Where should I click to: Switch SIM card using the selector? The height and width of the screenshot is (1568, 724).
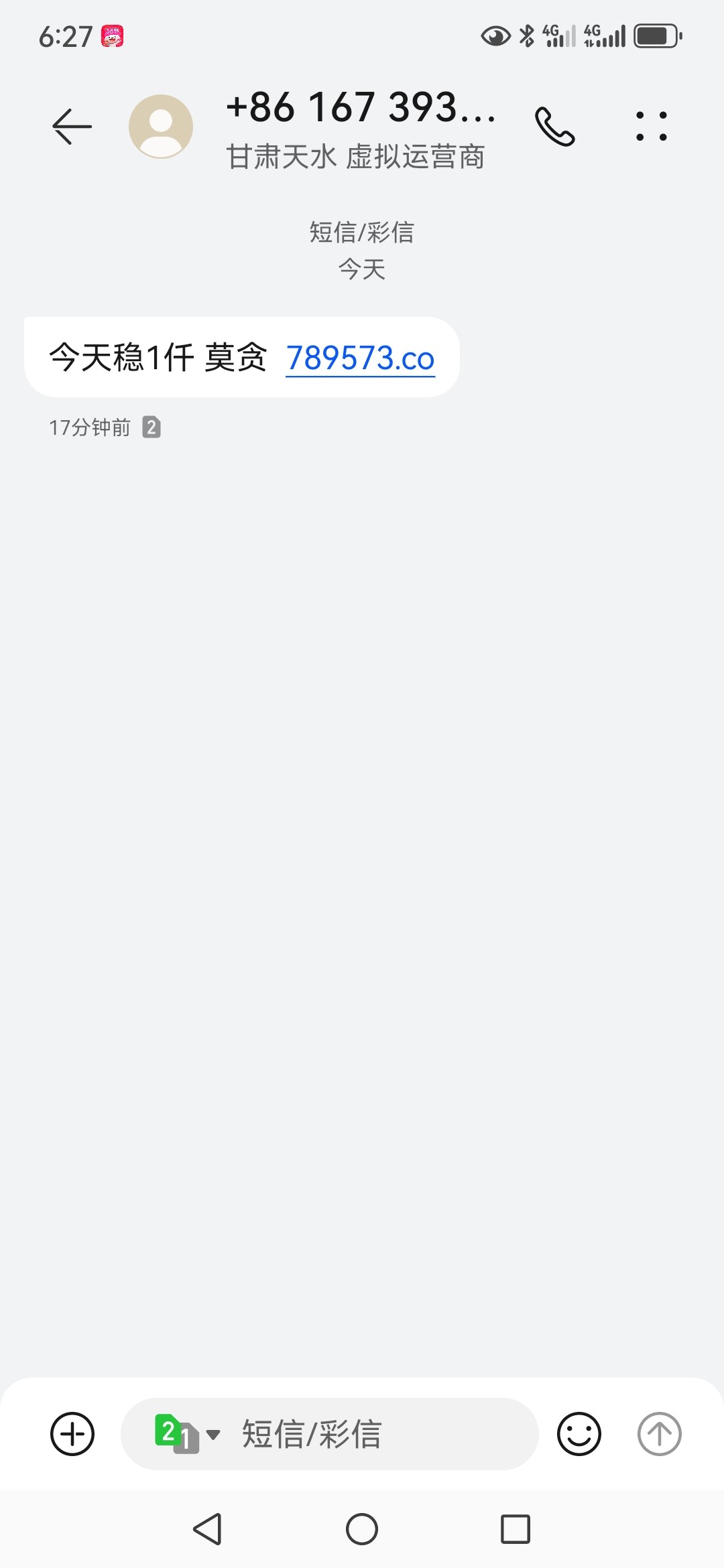pos(187,1434)
